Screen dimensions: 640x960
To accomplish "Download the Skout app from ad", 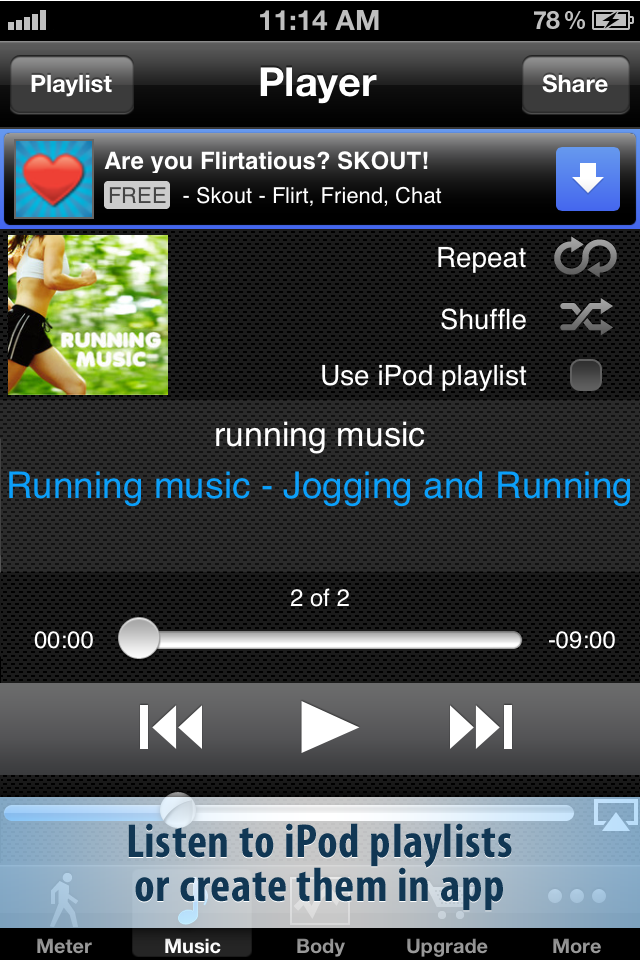I will tap(587, 179).
